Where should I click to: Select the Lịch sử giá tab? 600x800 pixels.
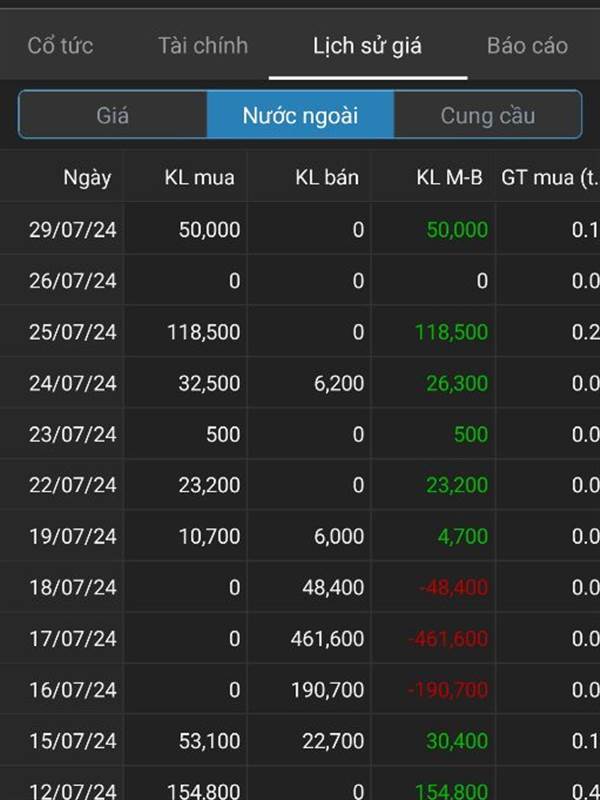[x=367, y=46]
